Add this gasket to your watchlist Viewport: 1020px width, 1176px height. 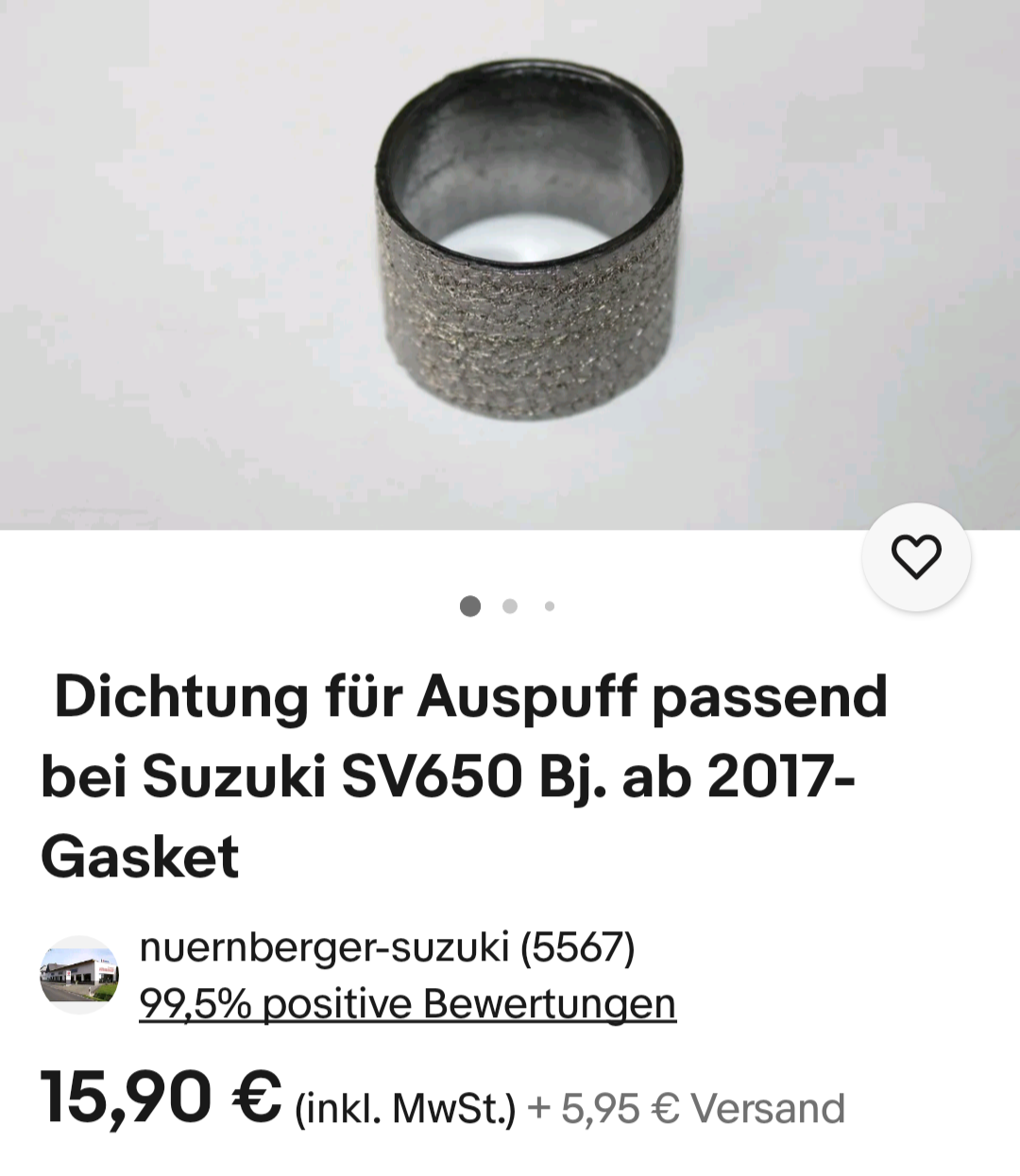pos(916,557)
